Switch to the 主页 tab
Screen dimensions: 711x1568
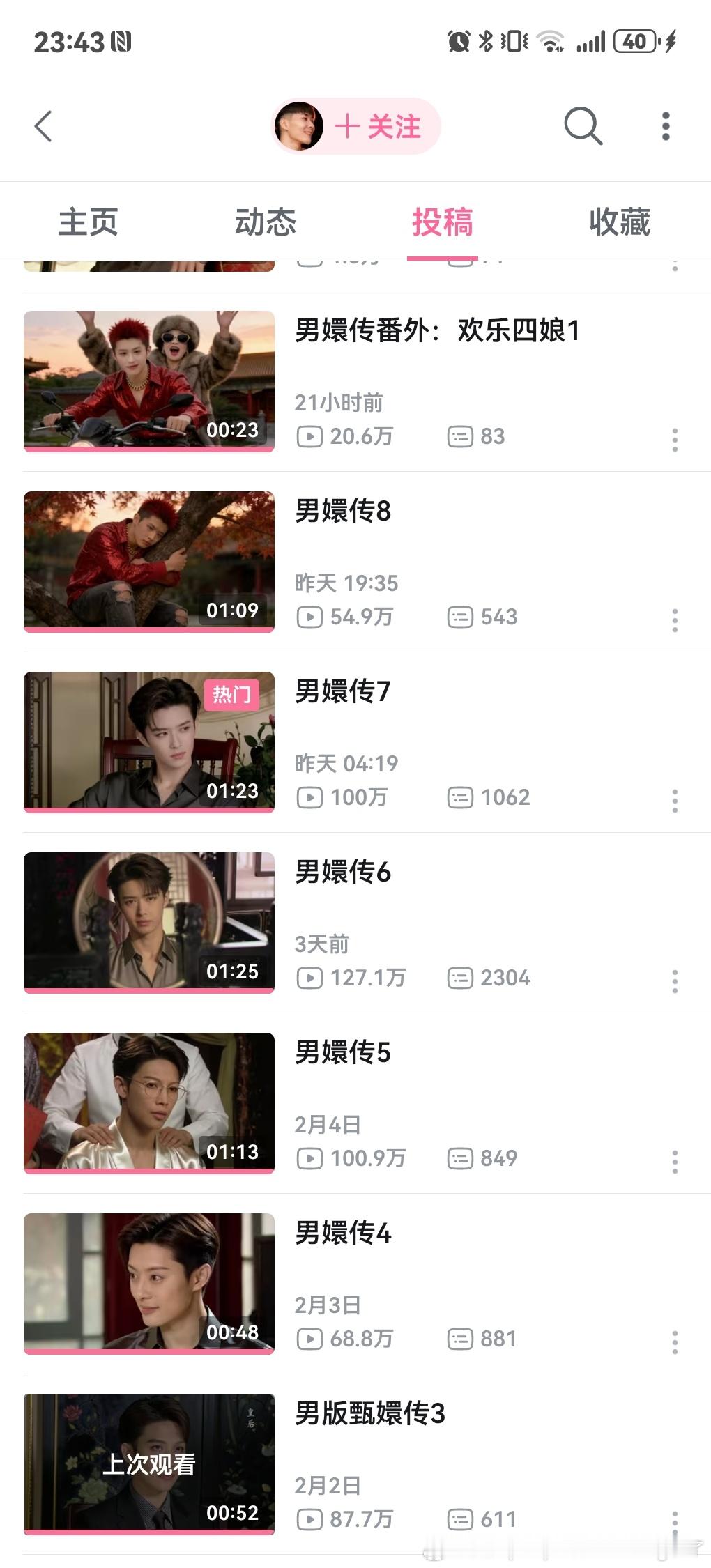tap(89, 222)
